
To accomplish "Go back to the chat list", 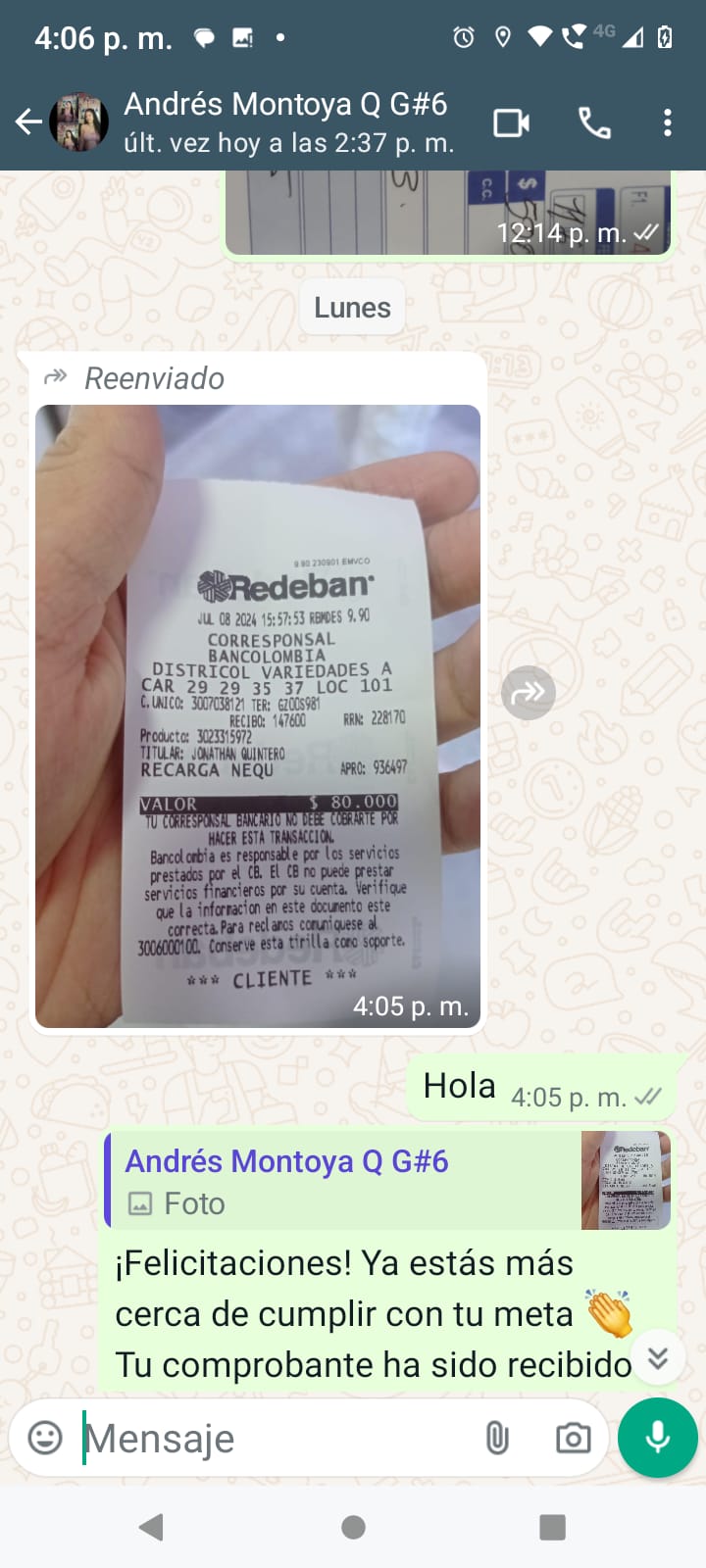I will tap(28, 122).
